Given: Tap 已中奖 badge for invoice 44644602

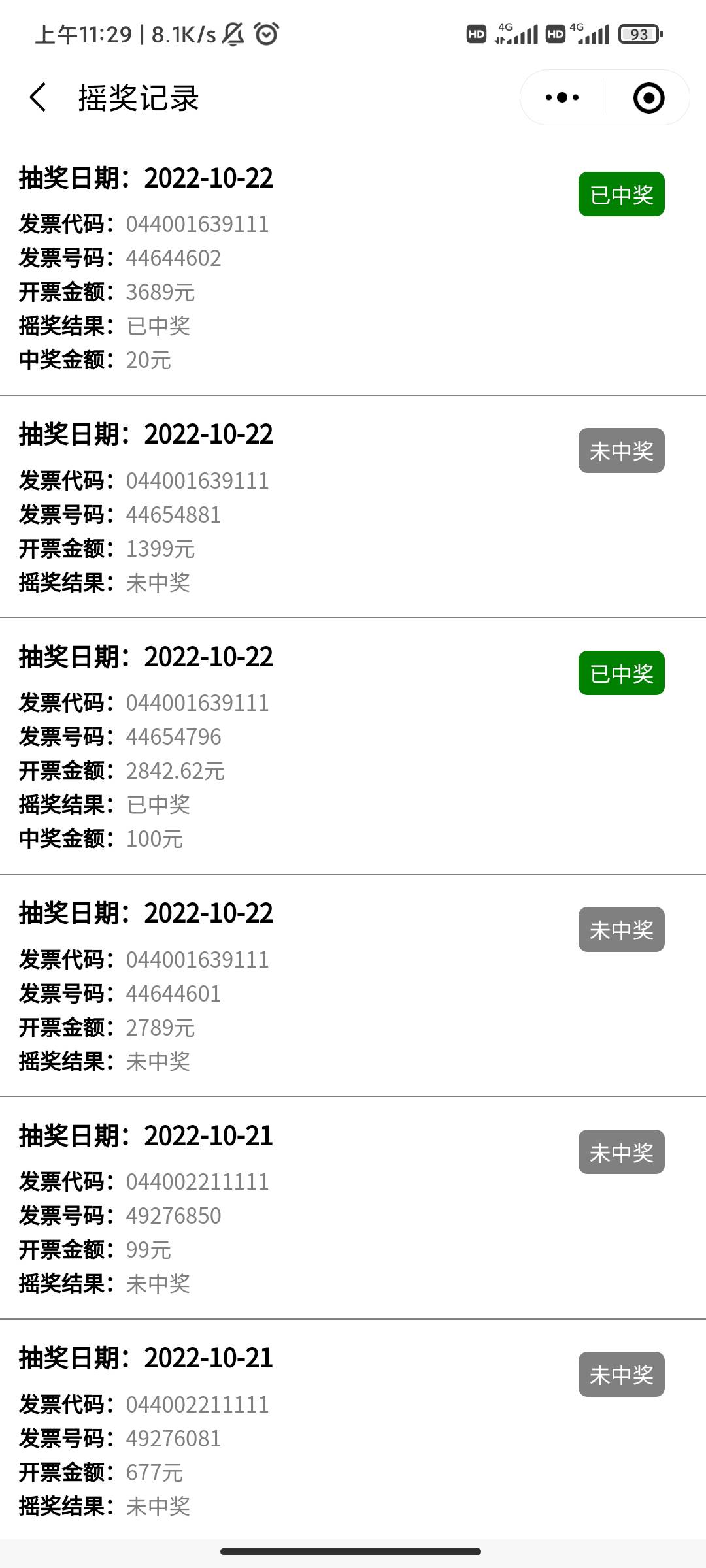Looking at the screenshot, I should pyautogui.click(x=621, y=194).
